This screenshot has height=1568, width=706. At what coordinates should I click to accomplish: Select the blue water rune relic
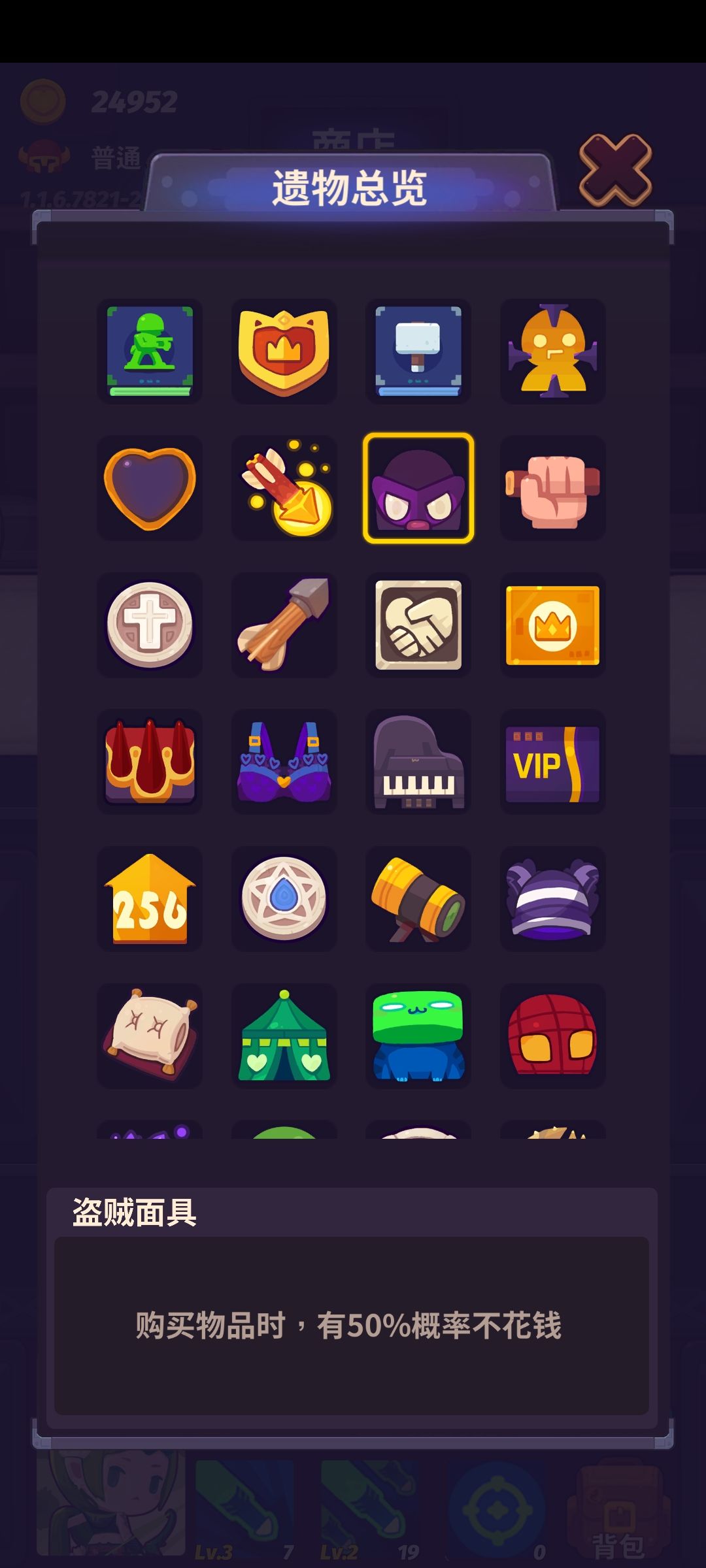[284, 903]
